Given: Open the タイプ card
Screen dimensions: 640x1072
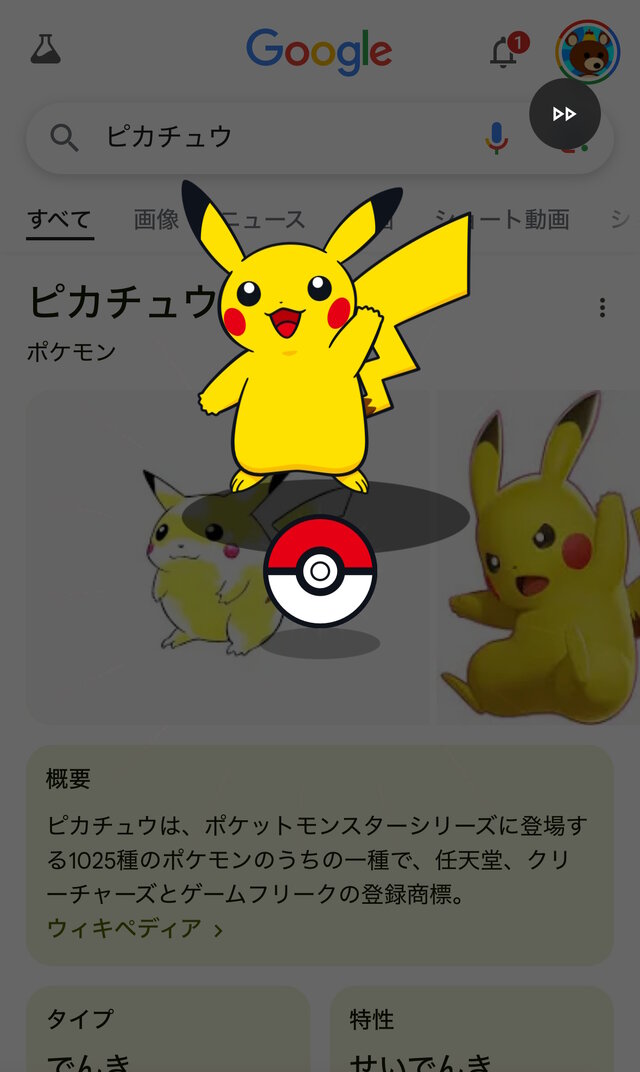Looking at the screenshot, I should tap(167, 1030).
